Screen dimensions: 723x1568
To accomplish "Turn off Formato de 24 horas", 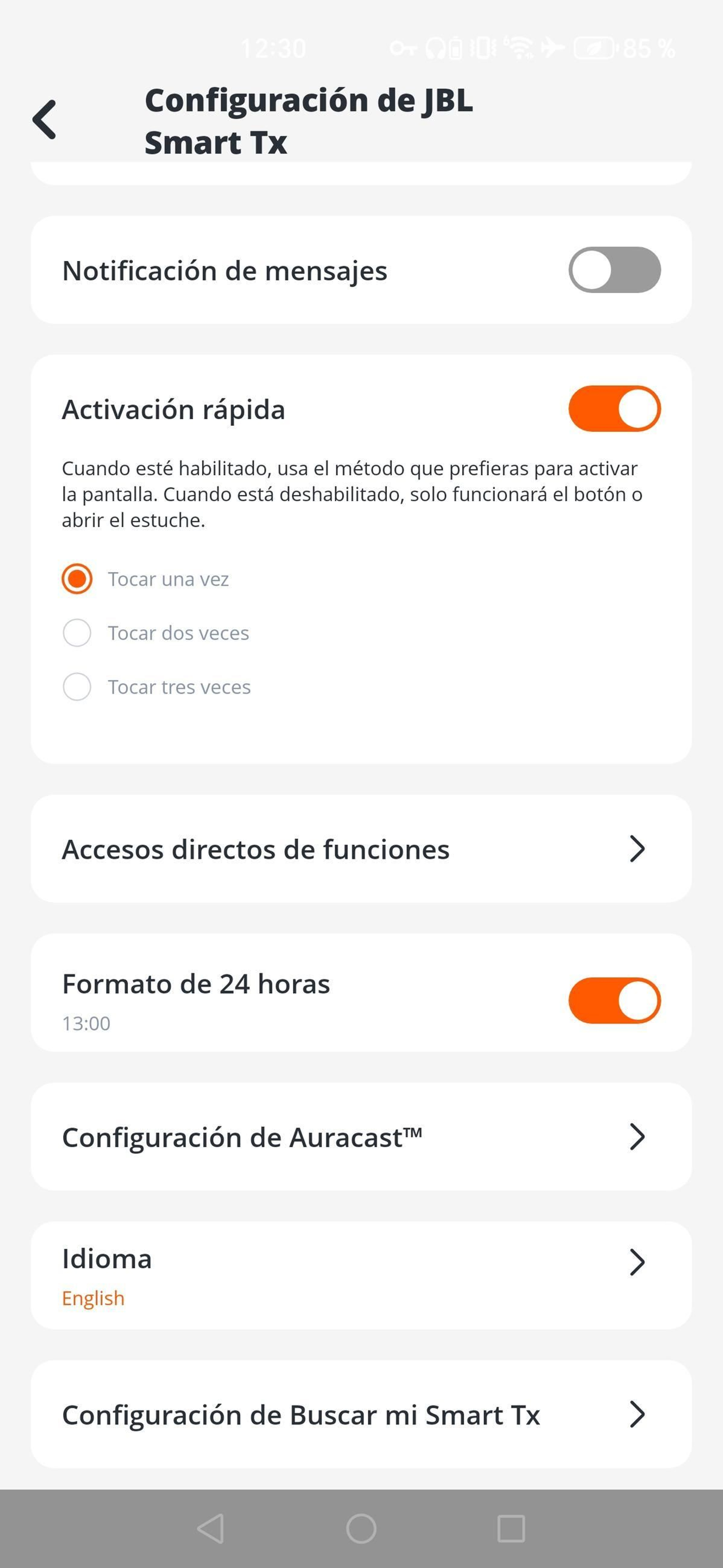I will 615,999.
